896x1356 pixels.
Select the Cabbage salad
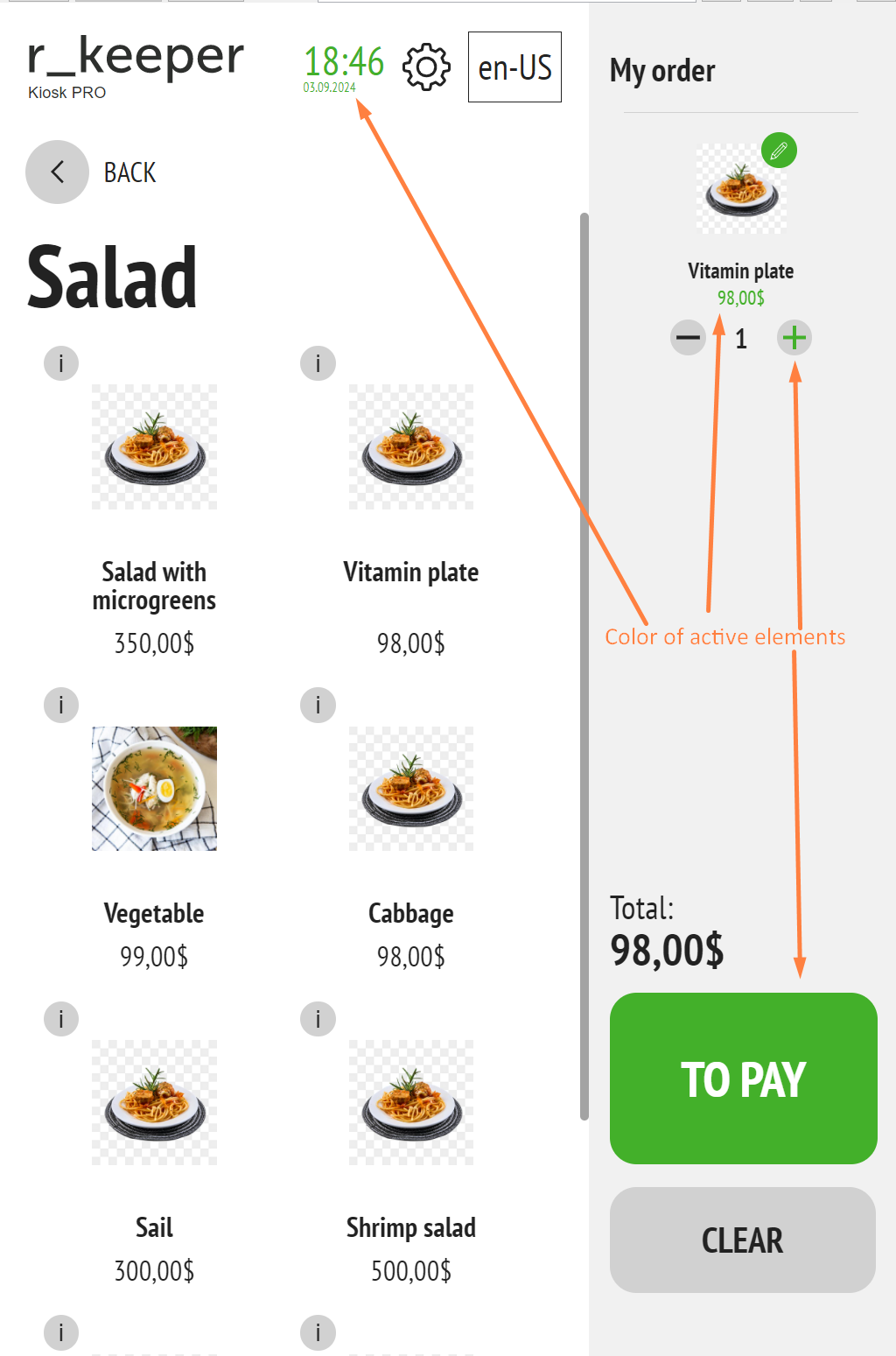click(410, 789)
